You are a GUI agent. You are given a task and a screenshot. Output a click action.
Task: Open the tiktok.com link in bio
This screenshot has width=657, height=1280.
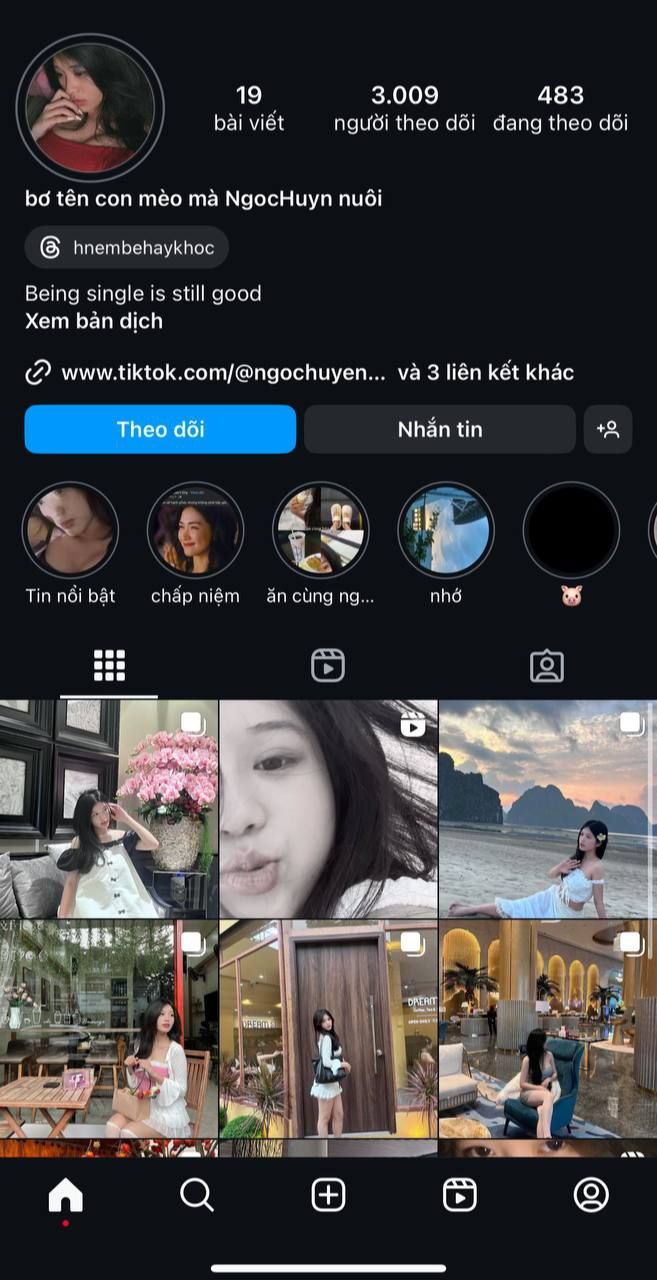(223, 373)
